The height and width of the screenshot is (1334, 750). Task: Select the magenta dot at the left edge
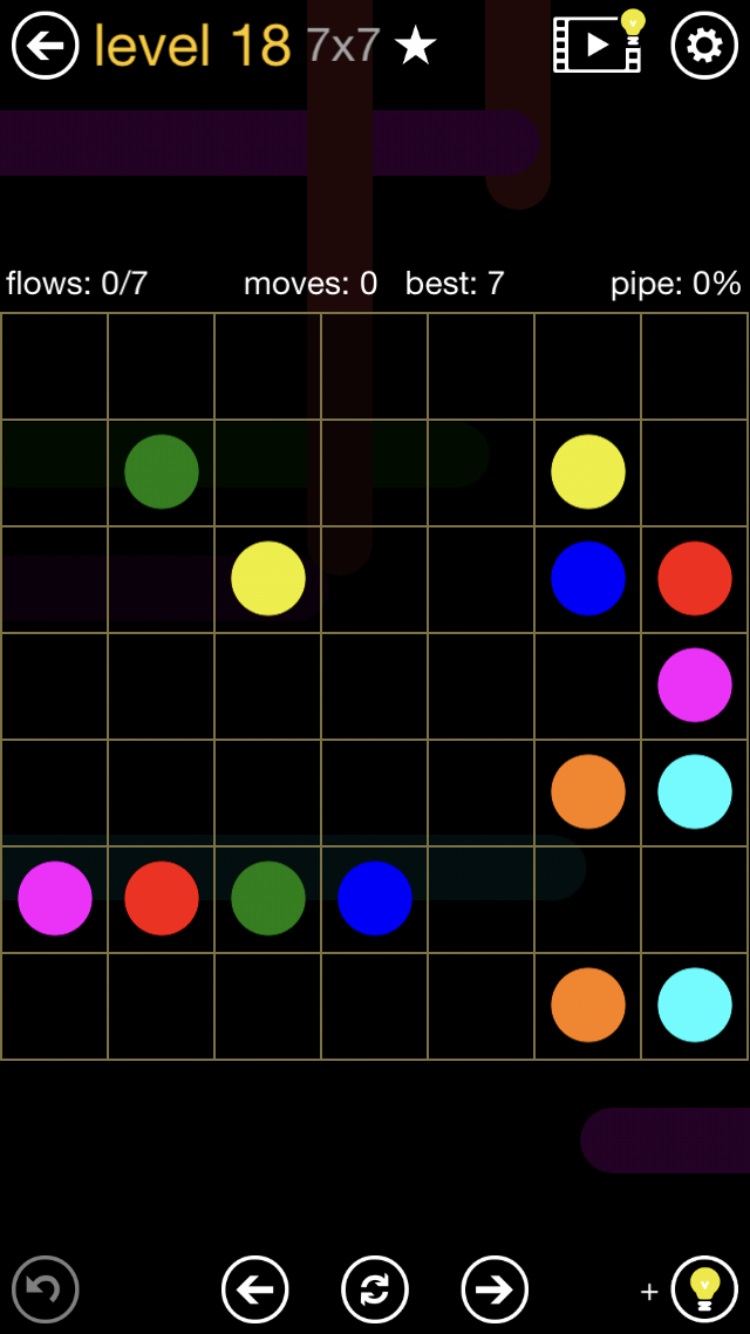tap(55, 898)
